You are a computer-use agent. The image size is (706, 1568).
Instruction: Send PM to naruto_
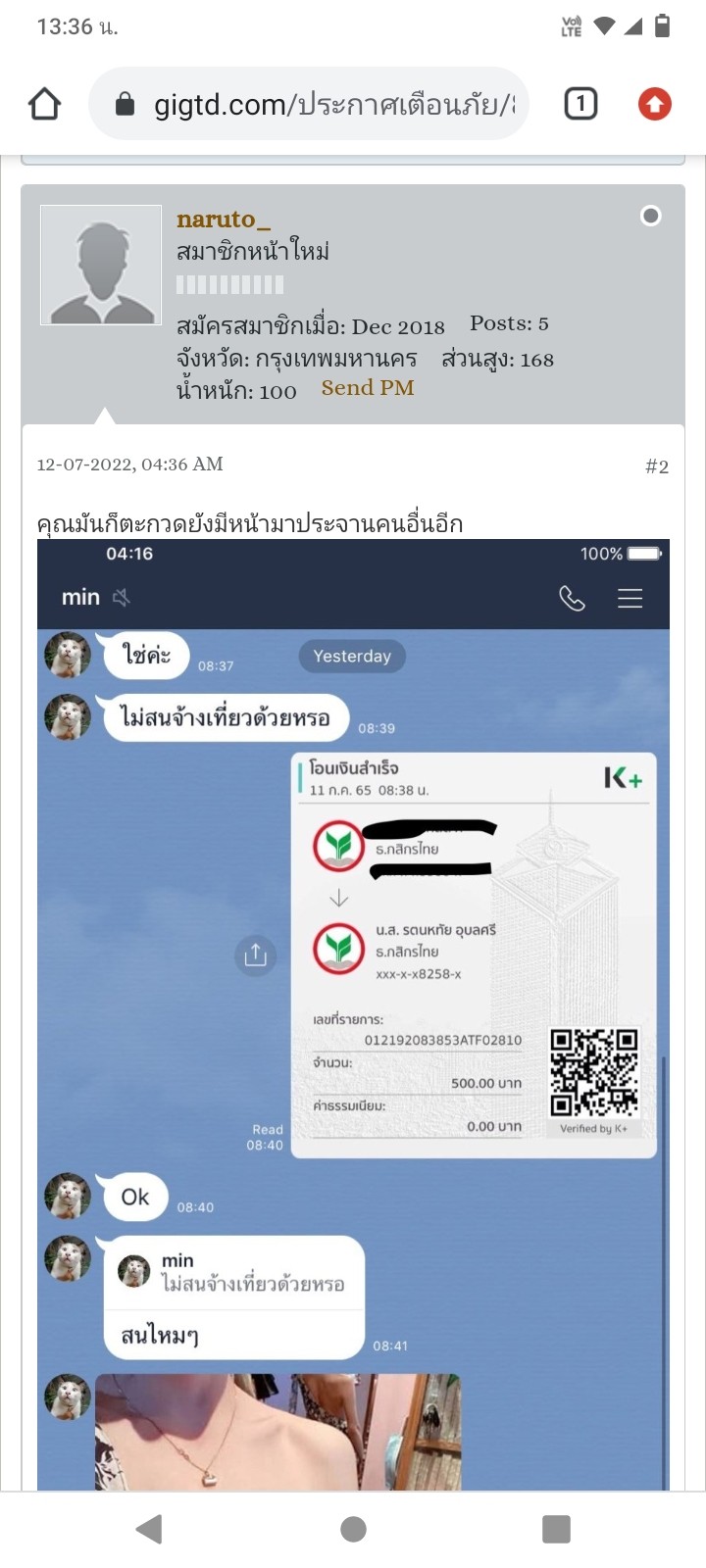[368, 388]
